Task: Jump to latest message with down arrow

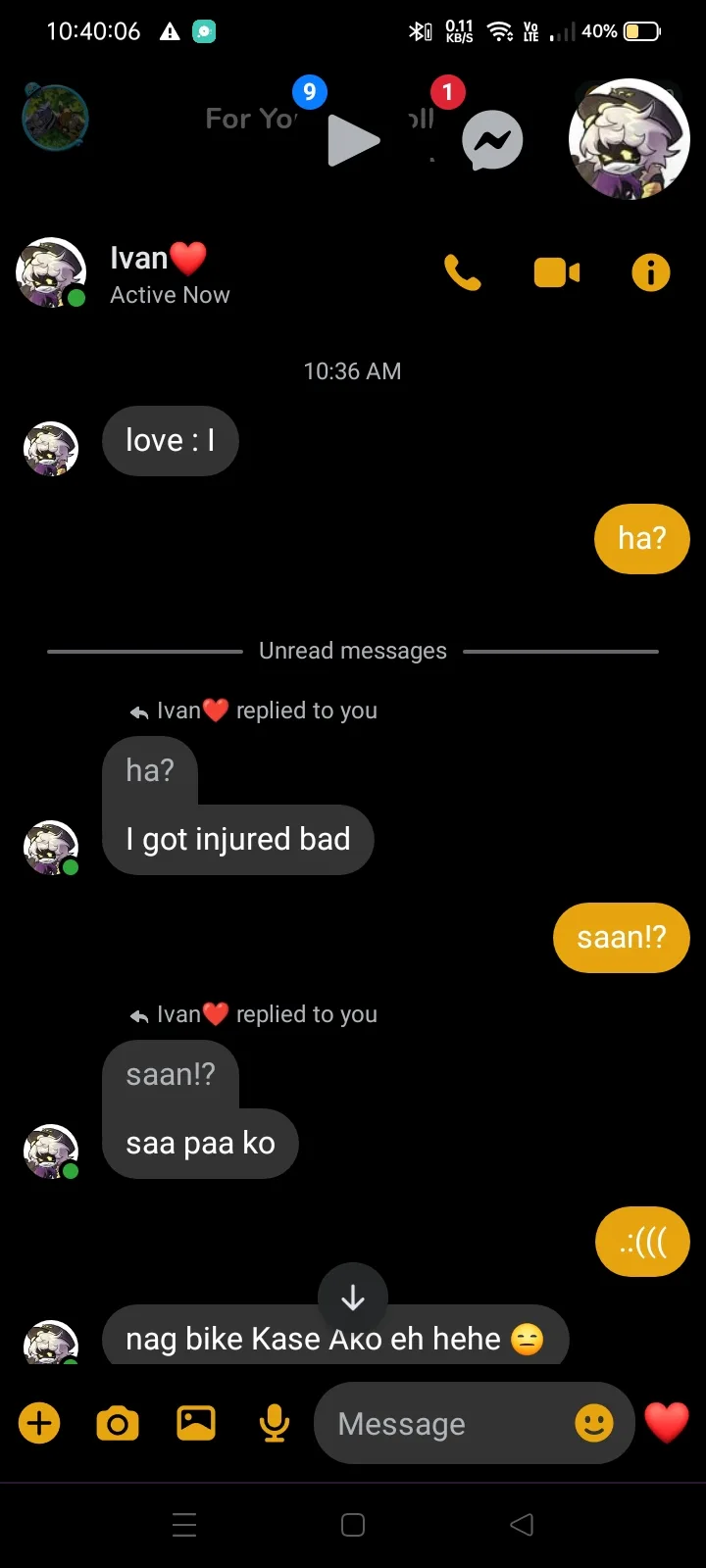Action: pyautogui.click(x=353, y=1298)
